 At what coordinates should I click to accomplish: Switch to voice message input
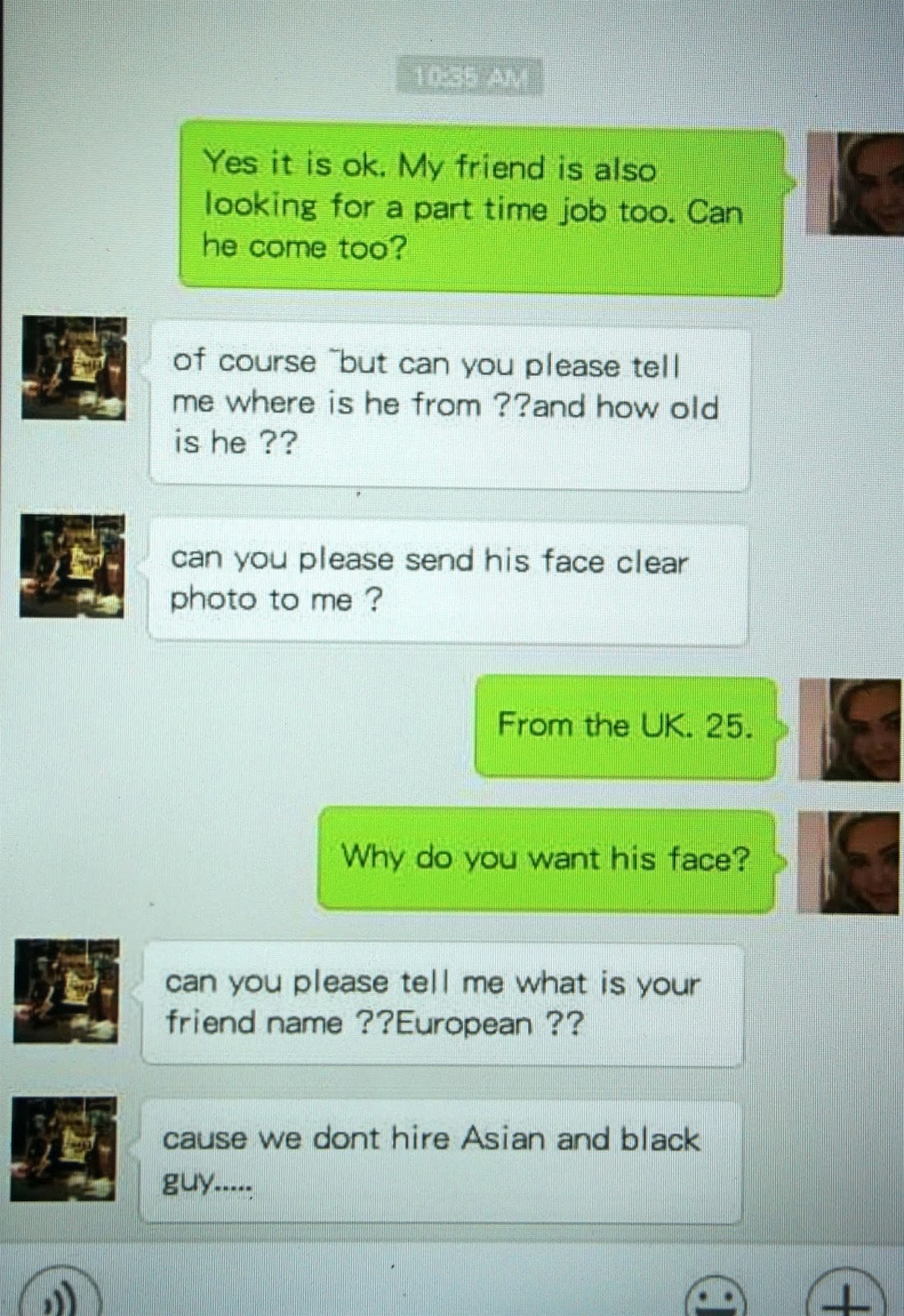(58, 1300)
